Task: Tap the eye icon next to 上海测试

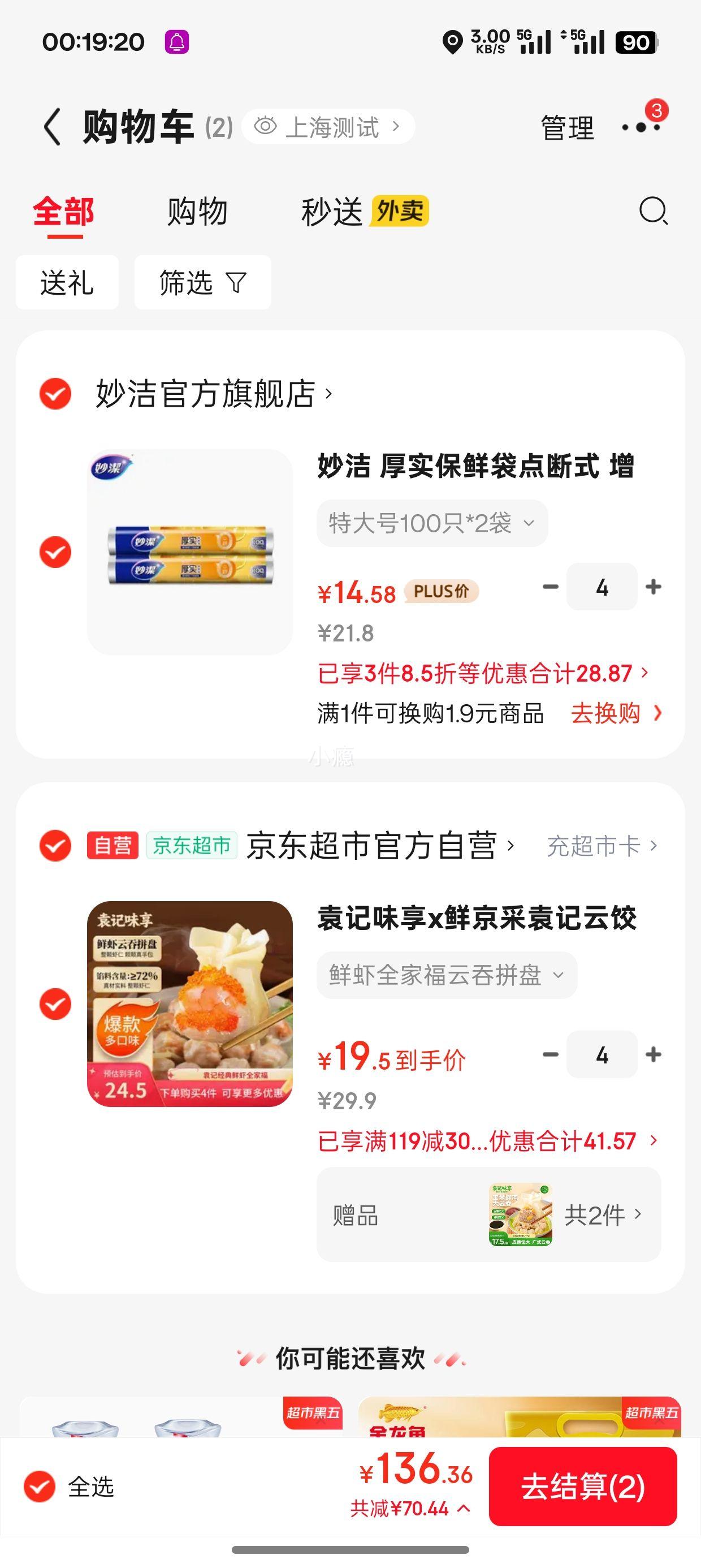Action: (x=266, y=127)
